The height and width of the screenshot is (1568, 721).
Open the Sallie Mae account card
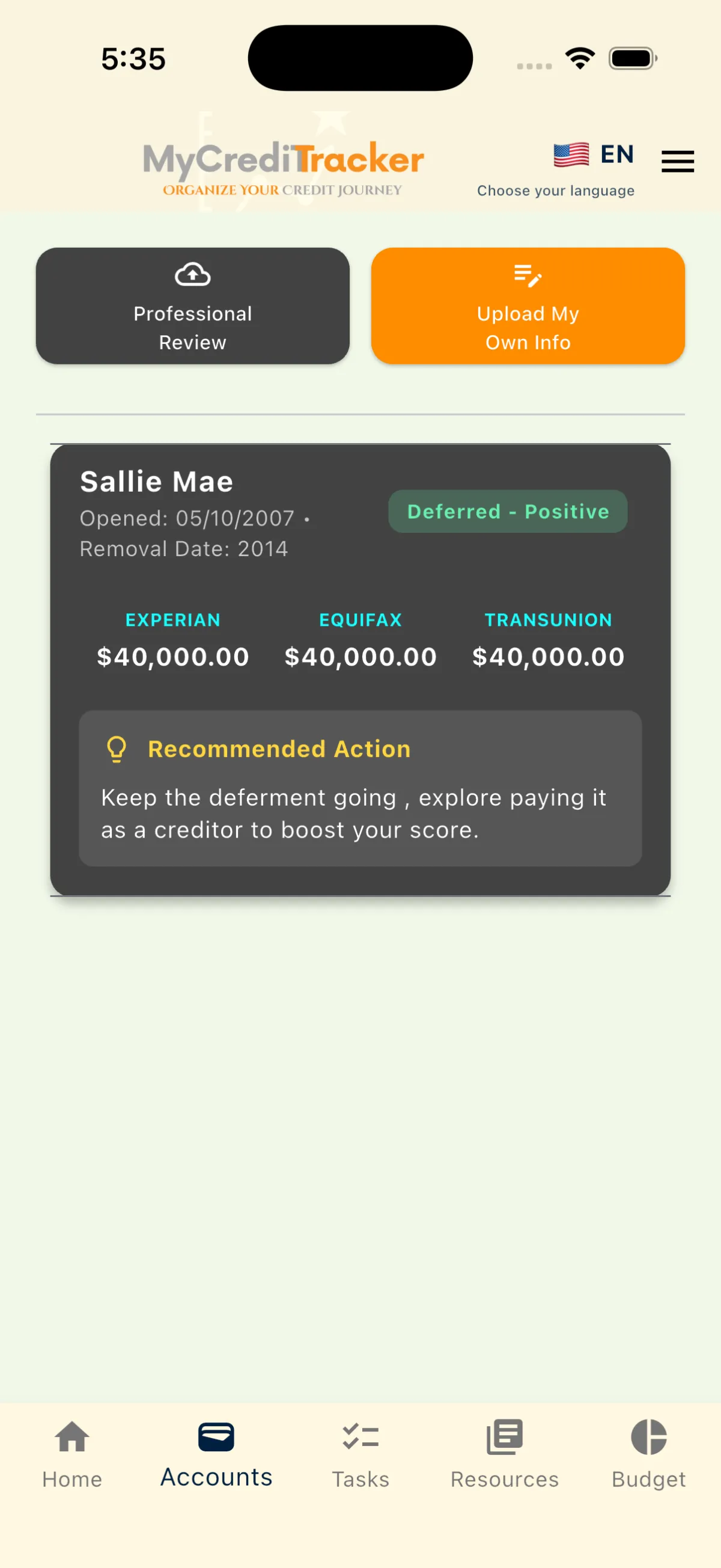360,670
